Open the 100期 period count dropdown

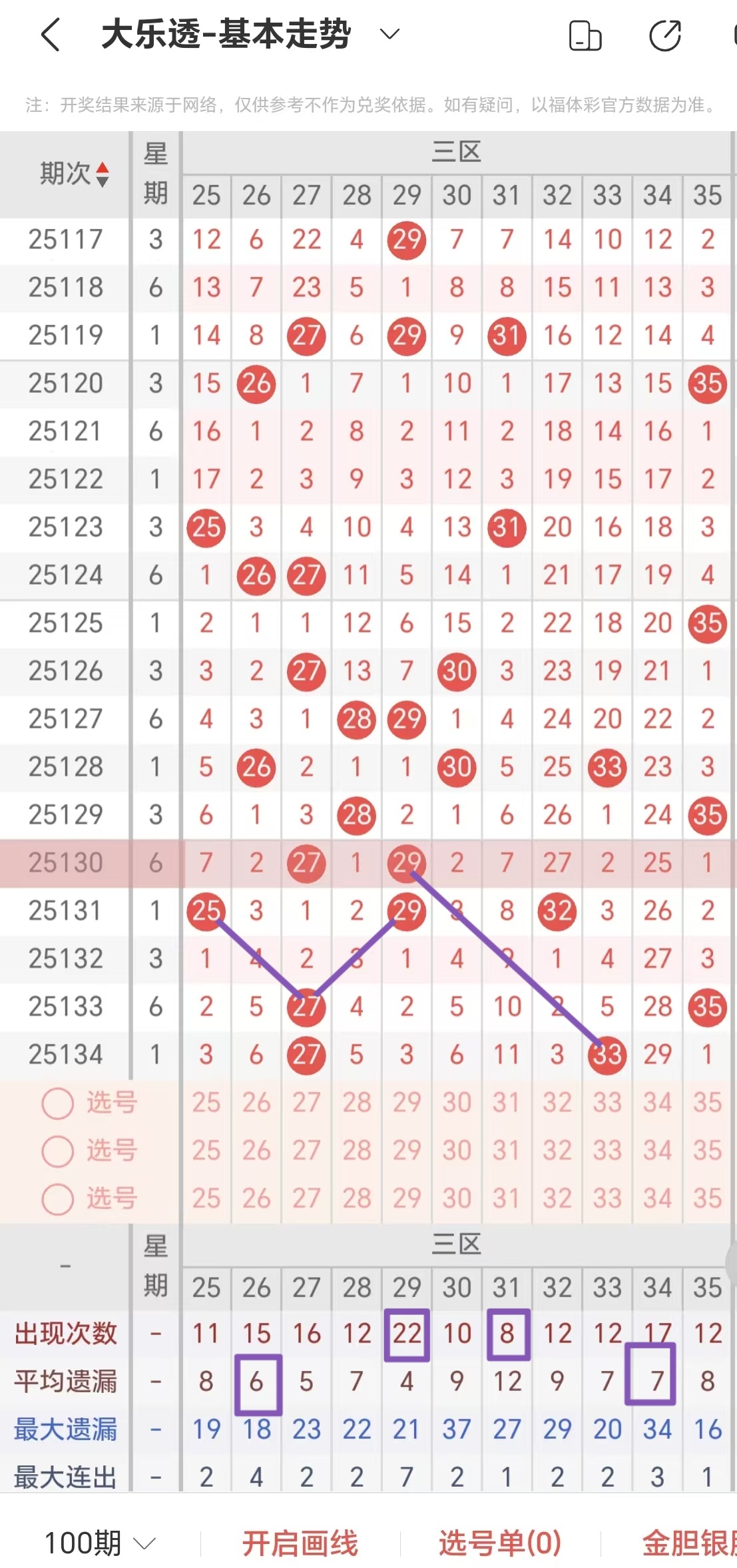100,1543
